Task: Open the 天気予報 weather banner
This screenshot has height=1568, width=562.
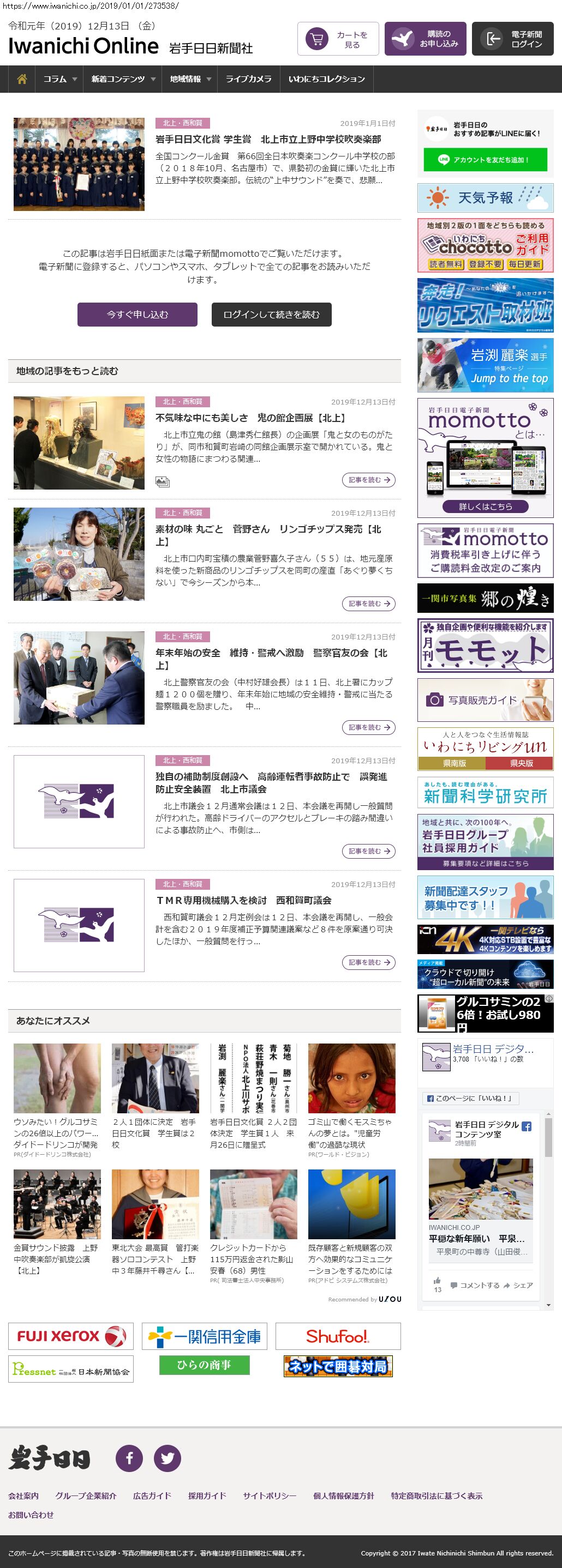Action: pos(485,198)
